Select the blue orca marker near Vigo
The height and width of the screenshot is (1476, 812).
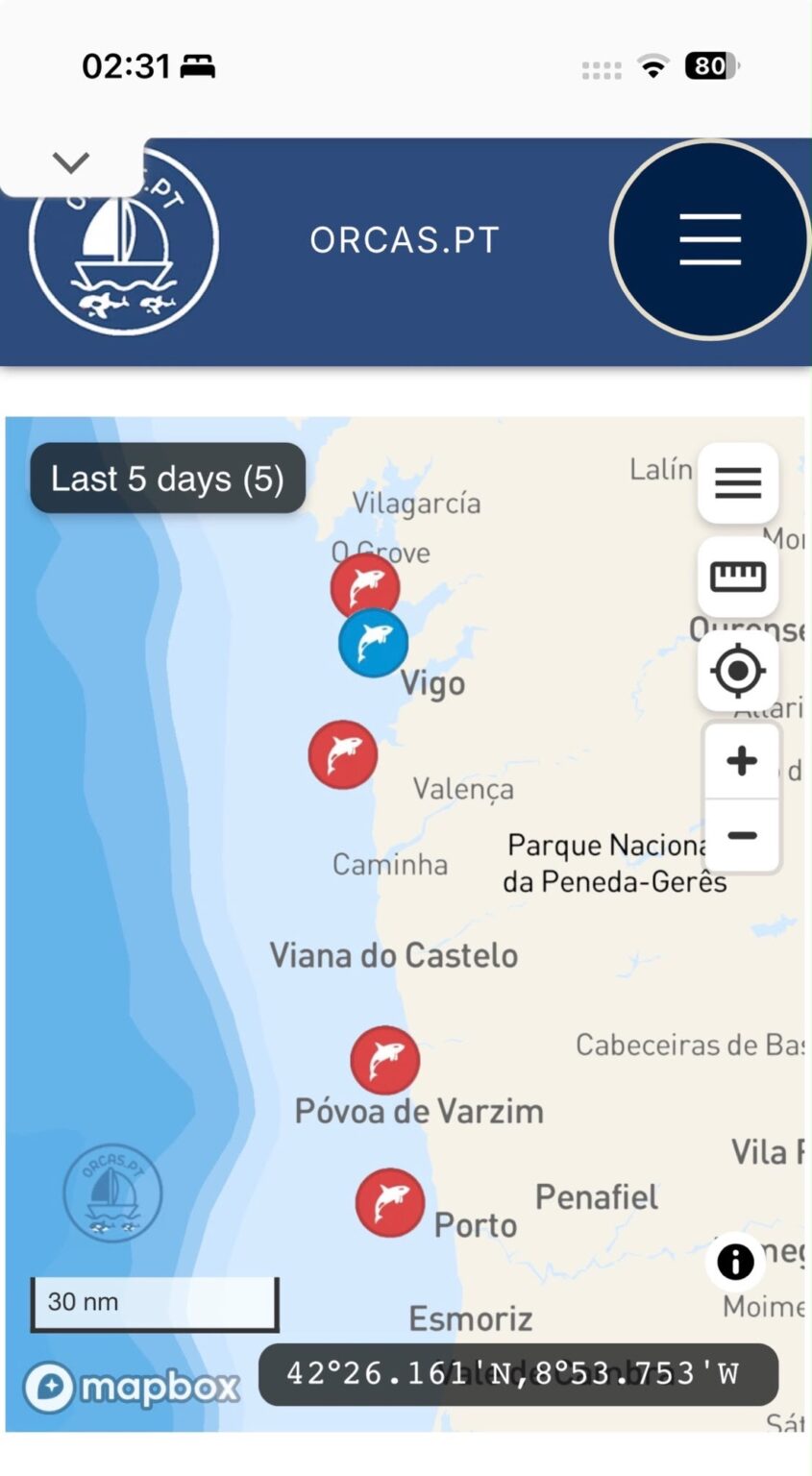(373, 642)
